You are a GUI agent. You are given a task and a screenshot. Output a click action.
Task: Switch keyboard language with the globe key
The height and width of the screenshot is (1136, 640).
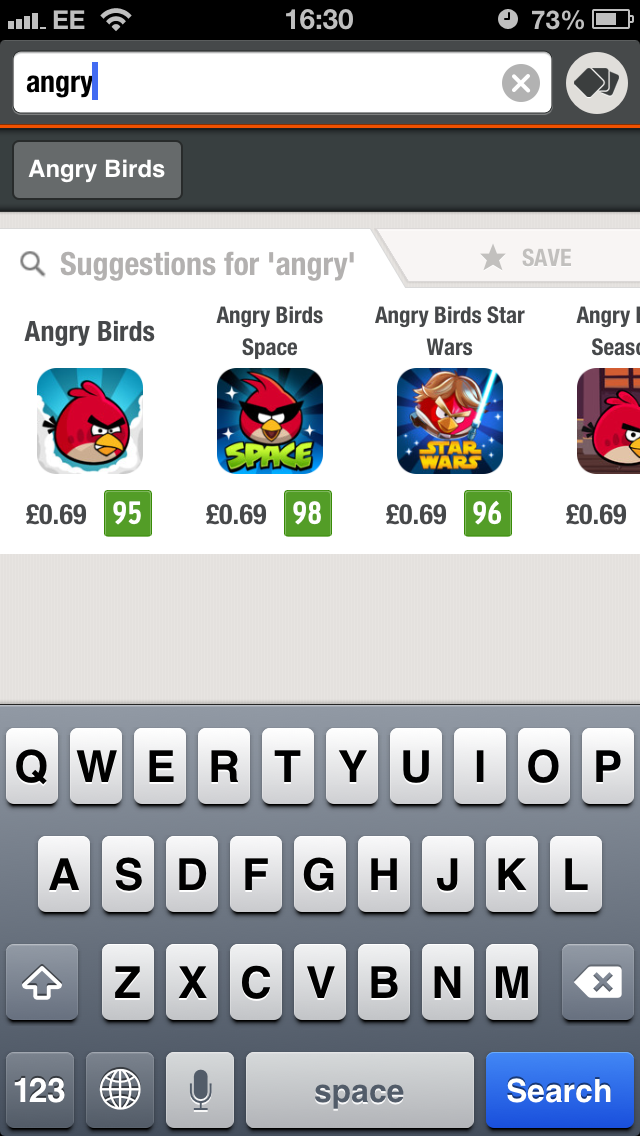(x=120, y=1090)
